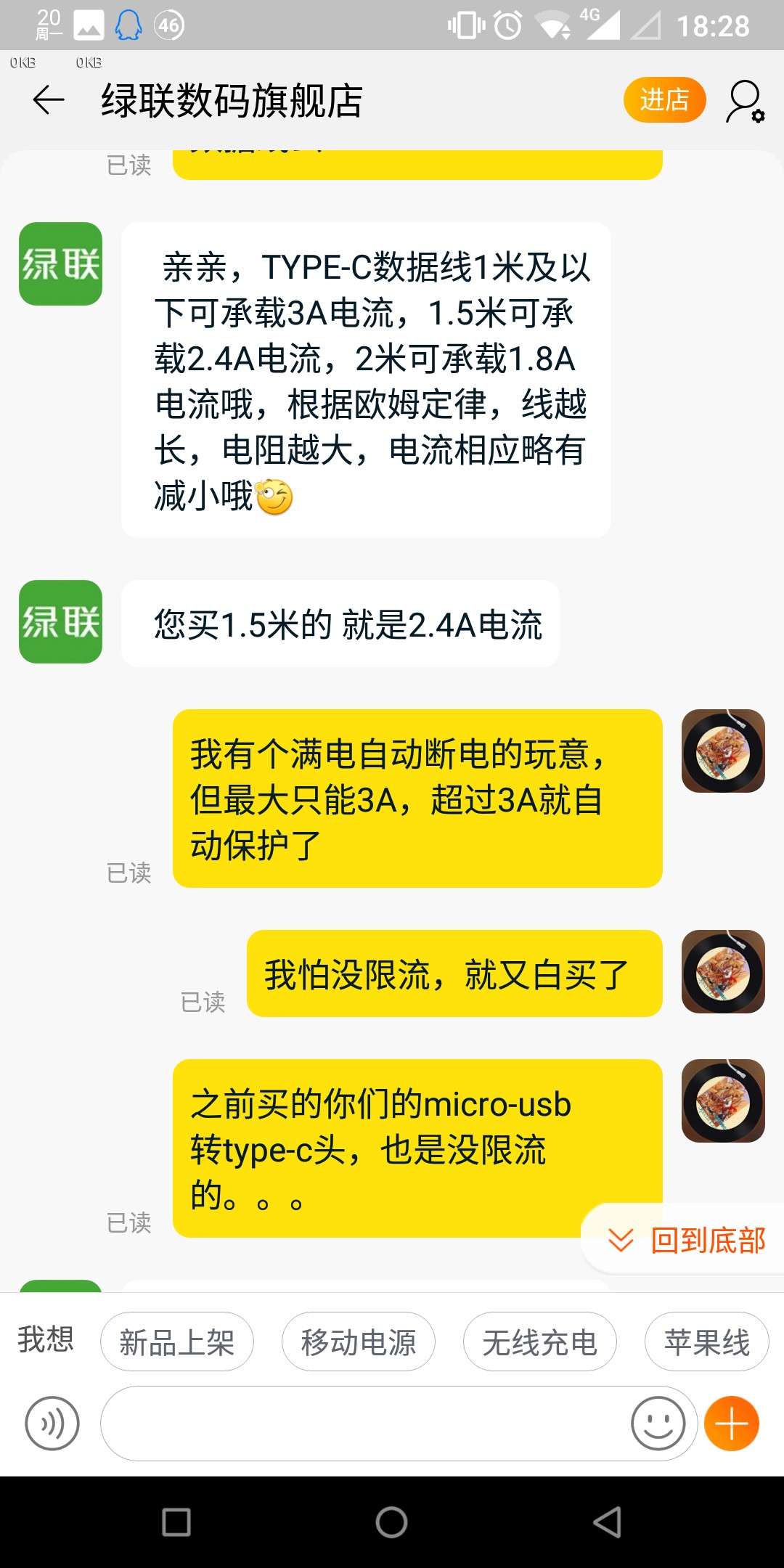Pick the 苹果线 quick chip
784x1568 pixels.
click(706, 1342)
